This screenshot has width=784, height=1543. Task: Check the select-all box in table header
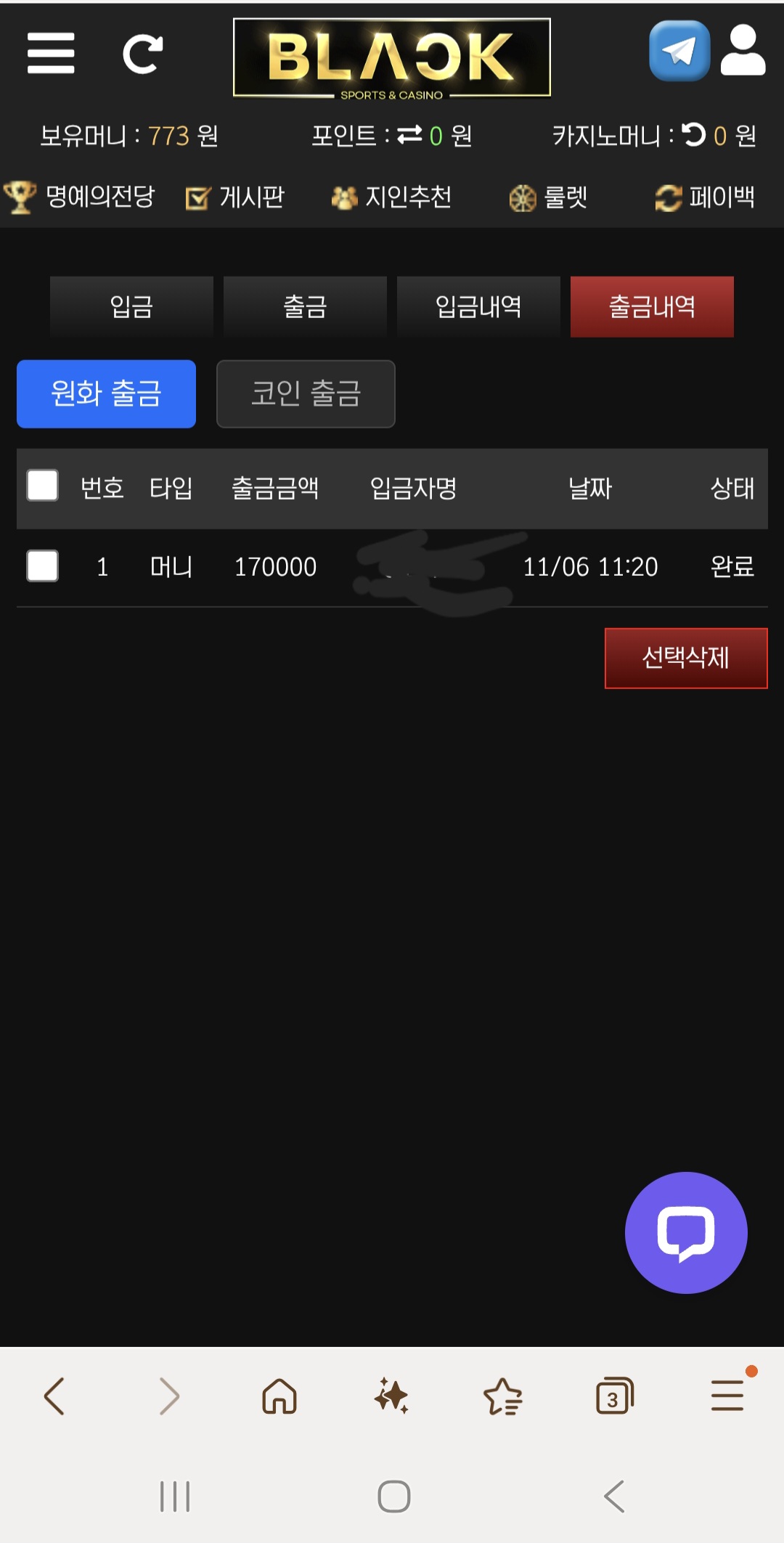click(42, 486)
